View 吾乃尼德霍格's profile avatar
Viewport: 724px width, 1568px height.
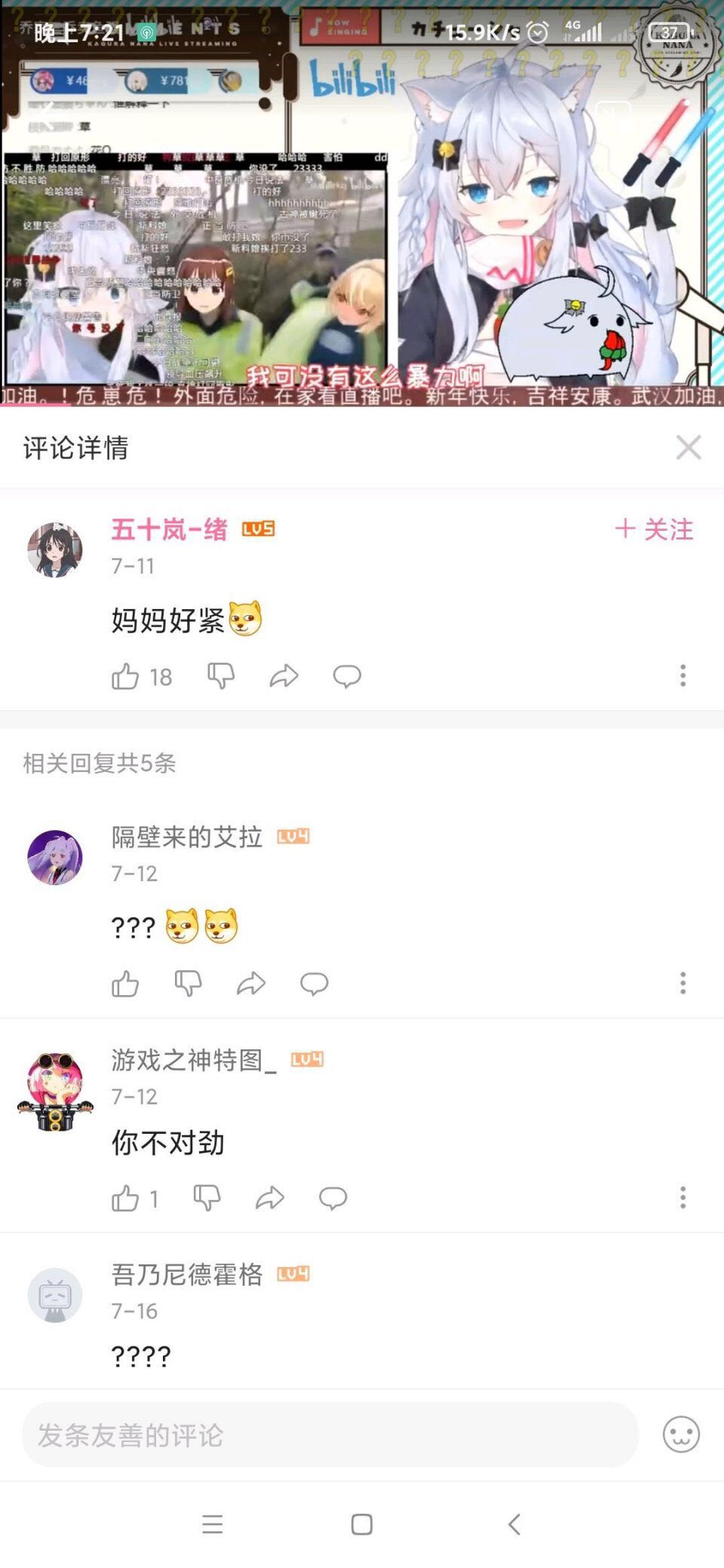pos(55,1294)
